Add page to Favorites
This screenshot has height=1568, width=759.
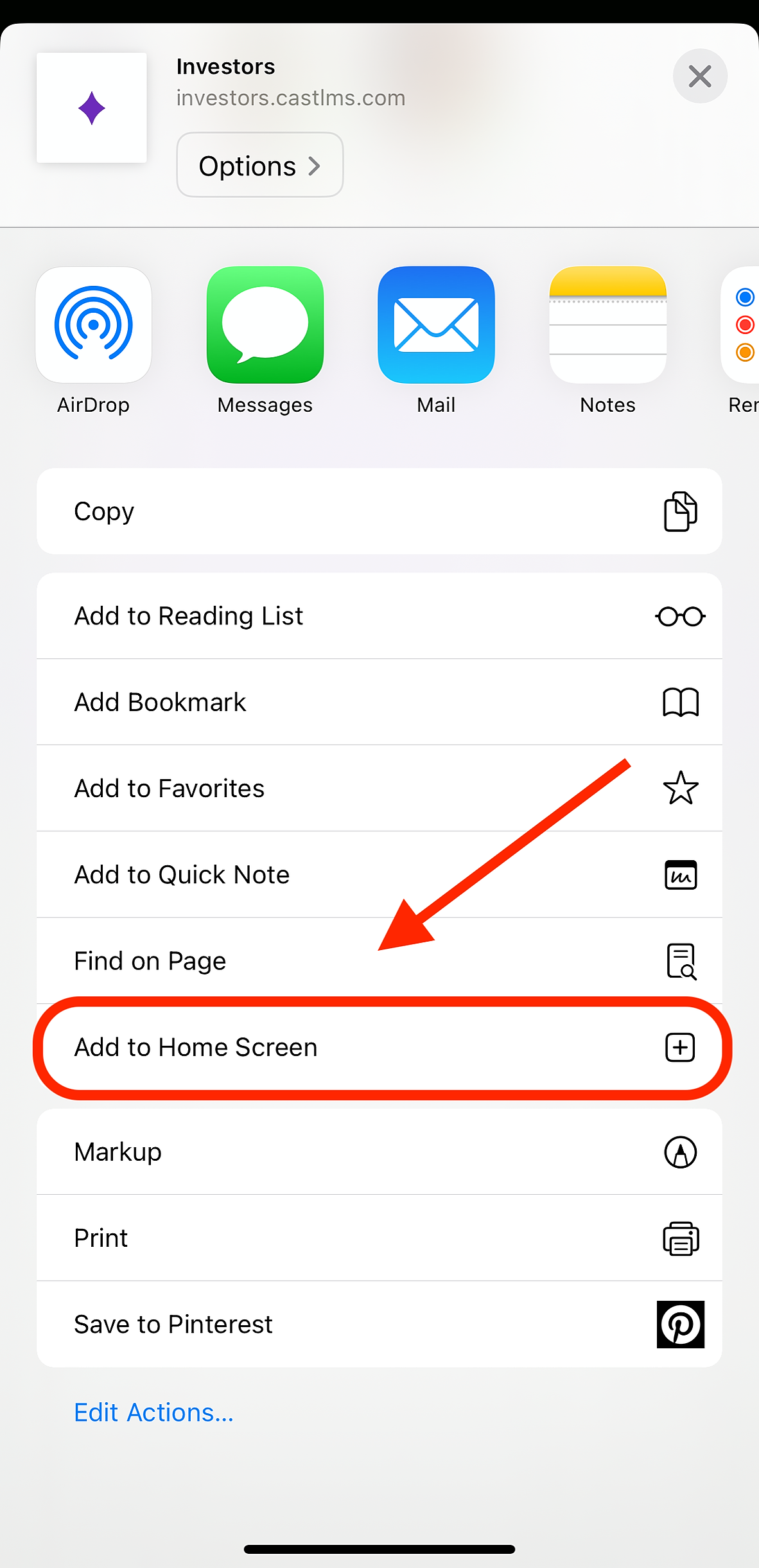[x=379, y=788]
